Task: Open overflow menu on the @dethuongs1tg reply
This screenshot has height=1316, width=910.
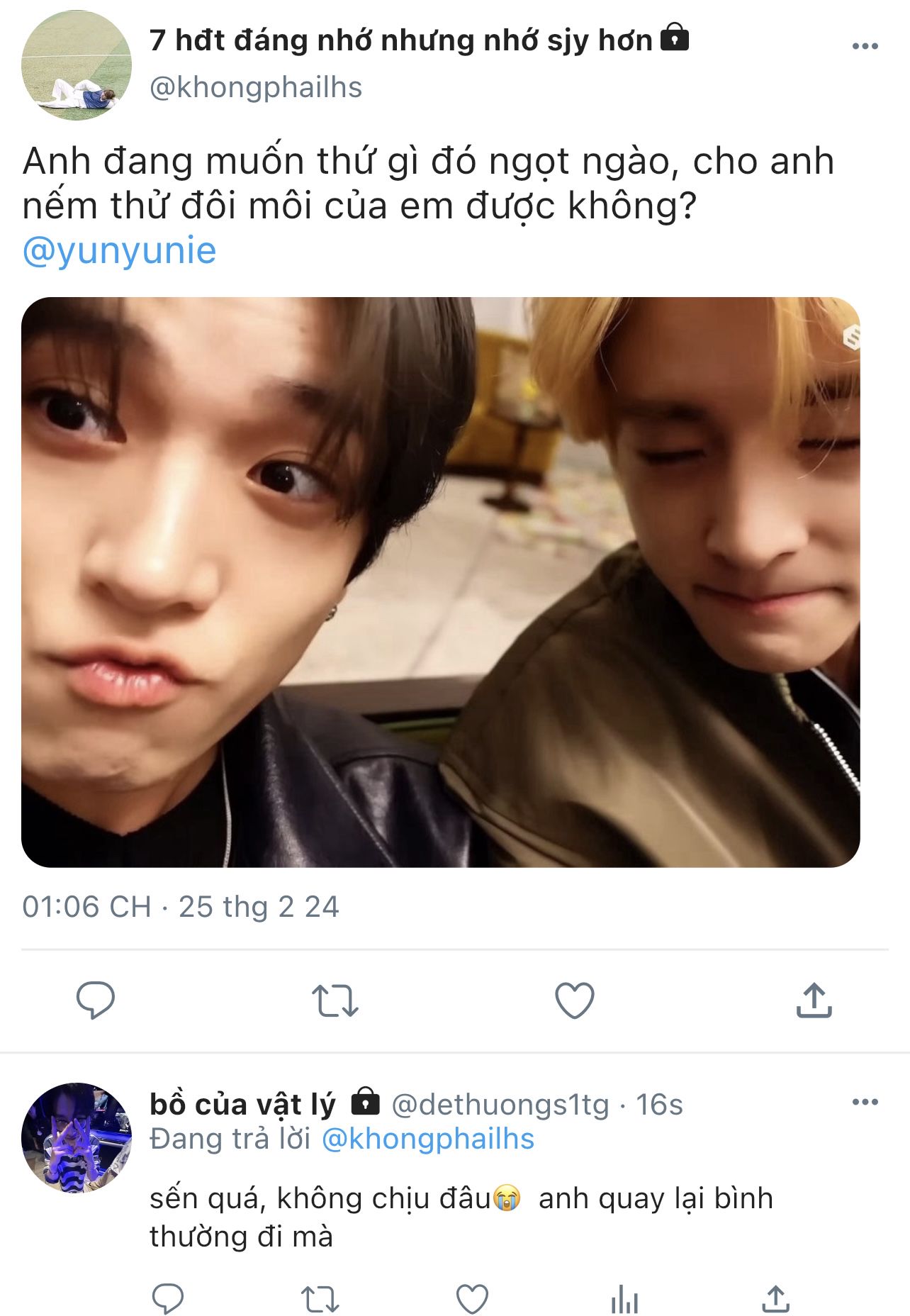Action: pos(865,1102)
